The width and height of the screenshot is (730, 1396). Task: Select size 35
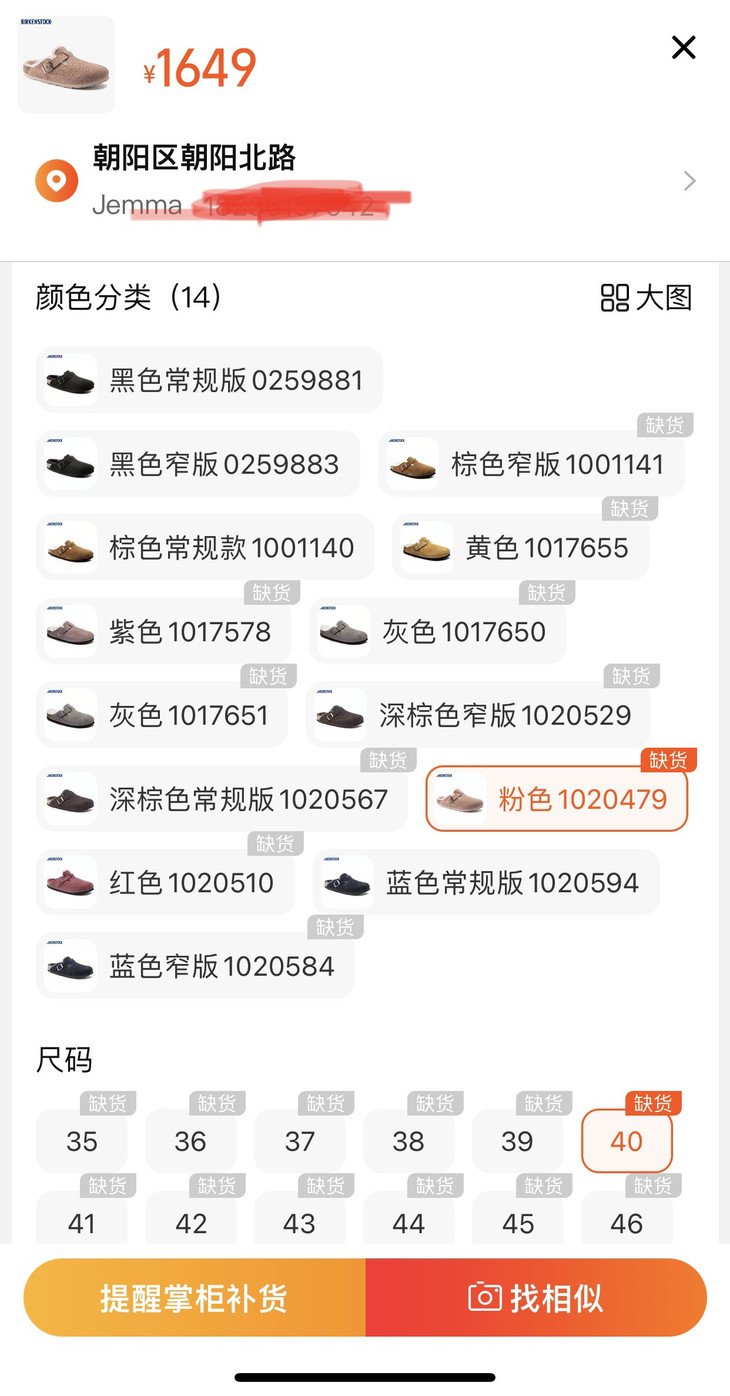pyautogui.click(x=82, y=1141)
